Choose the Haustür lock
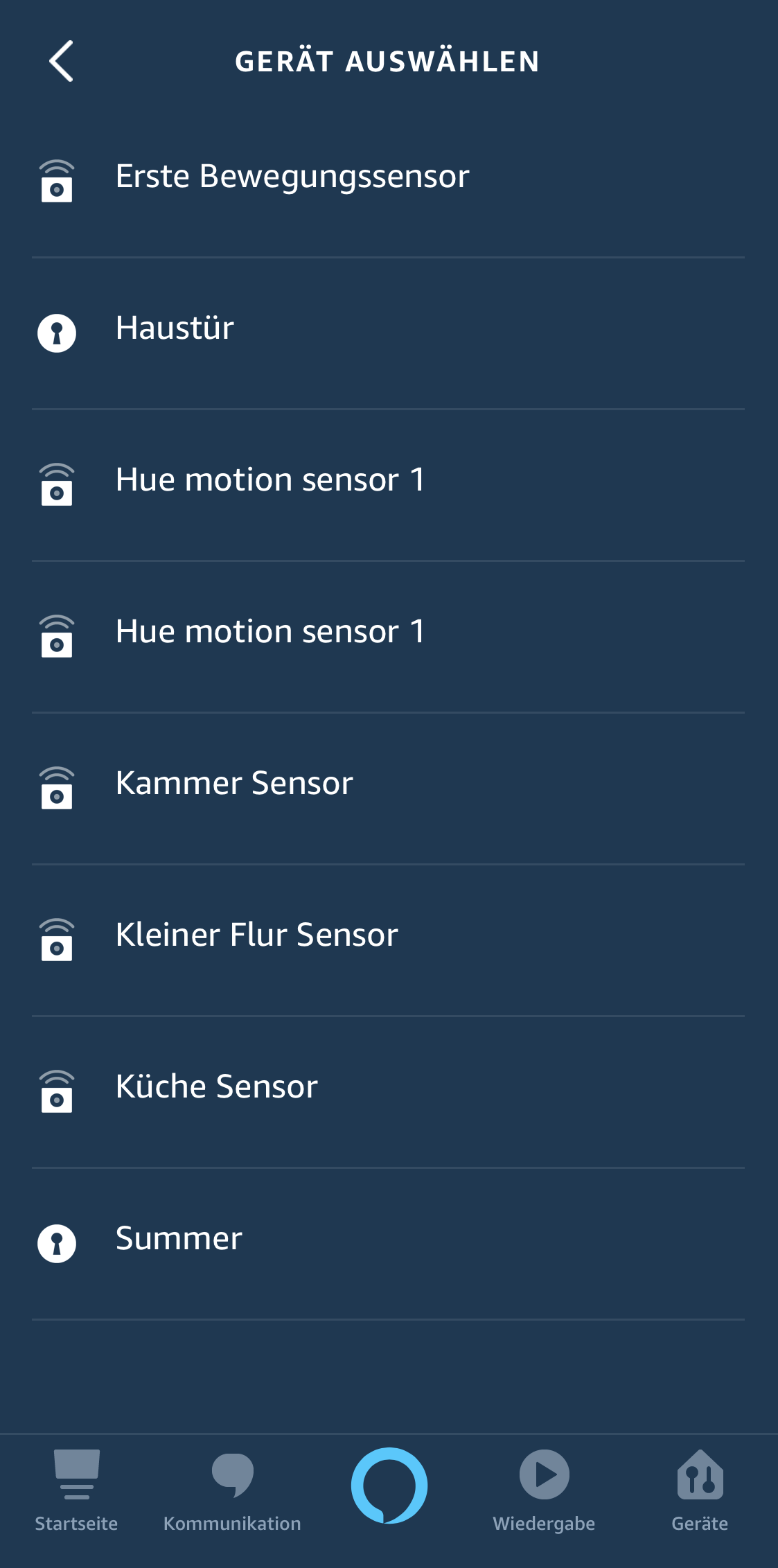 coord(175,328)
